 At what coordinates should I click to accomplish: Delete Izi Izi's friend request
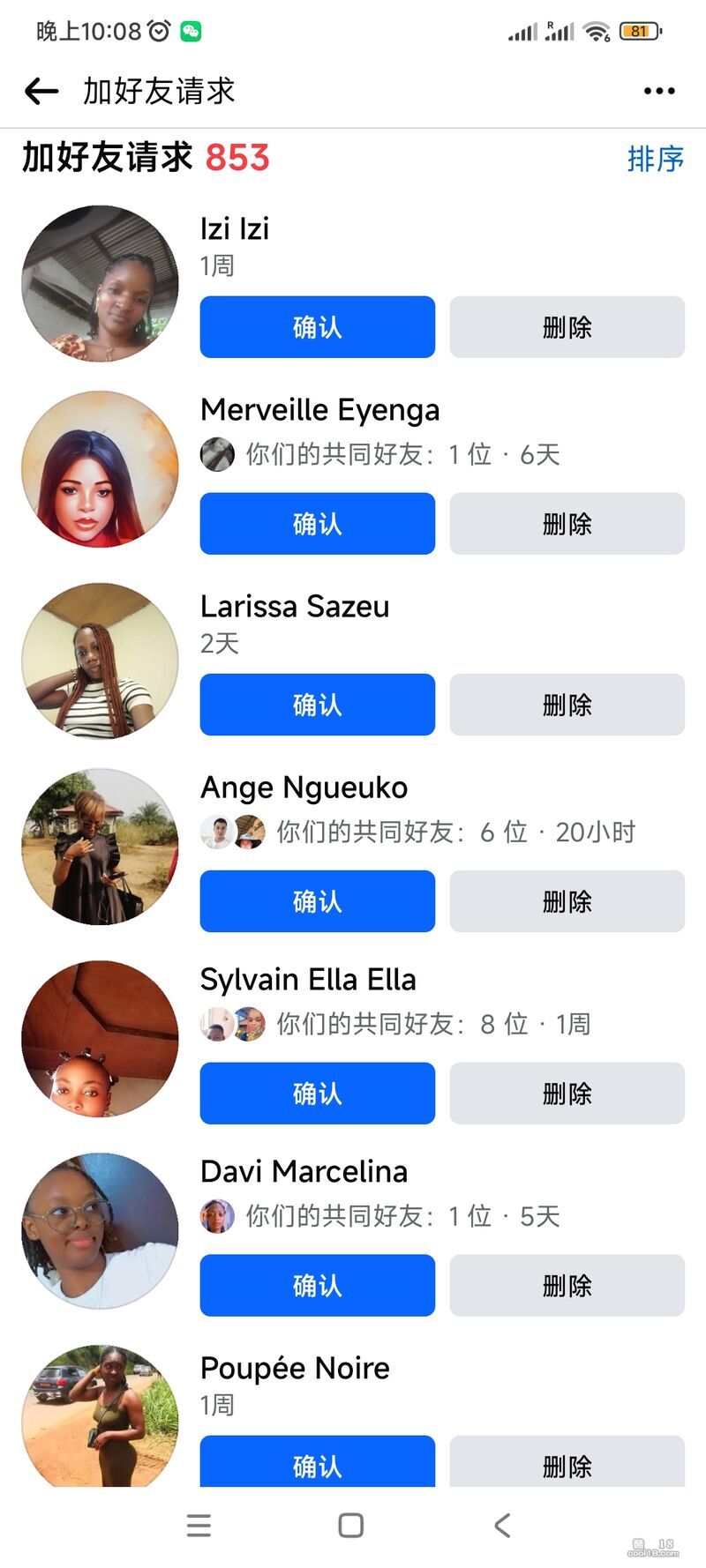567,327
